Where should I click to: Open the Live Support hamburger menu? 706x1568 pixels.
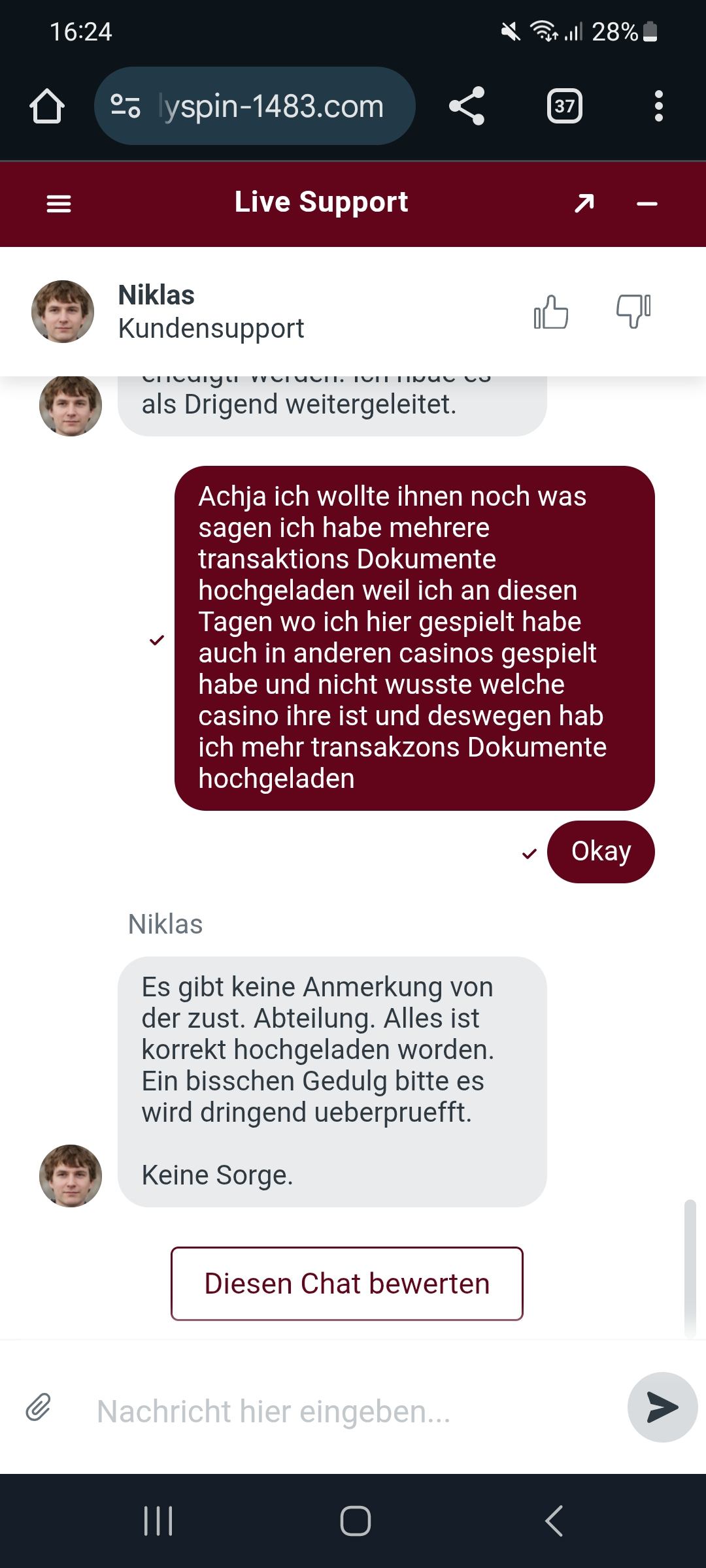click(x=59, y=204)
